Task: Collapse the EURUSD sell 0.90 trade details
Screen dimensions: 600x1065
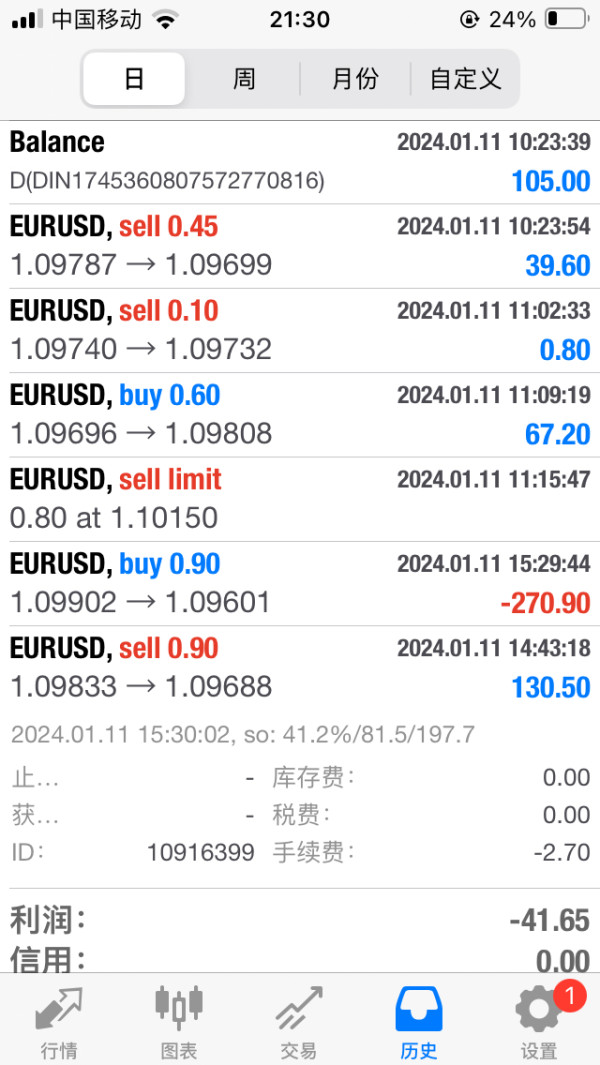Action: (x=300, y=668)
